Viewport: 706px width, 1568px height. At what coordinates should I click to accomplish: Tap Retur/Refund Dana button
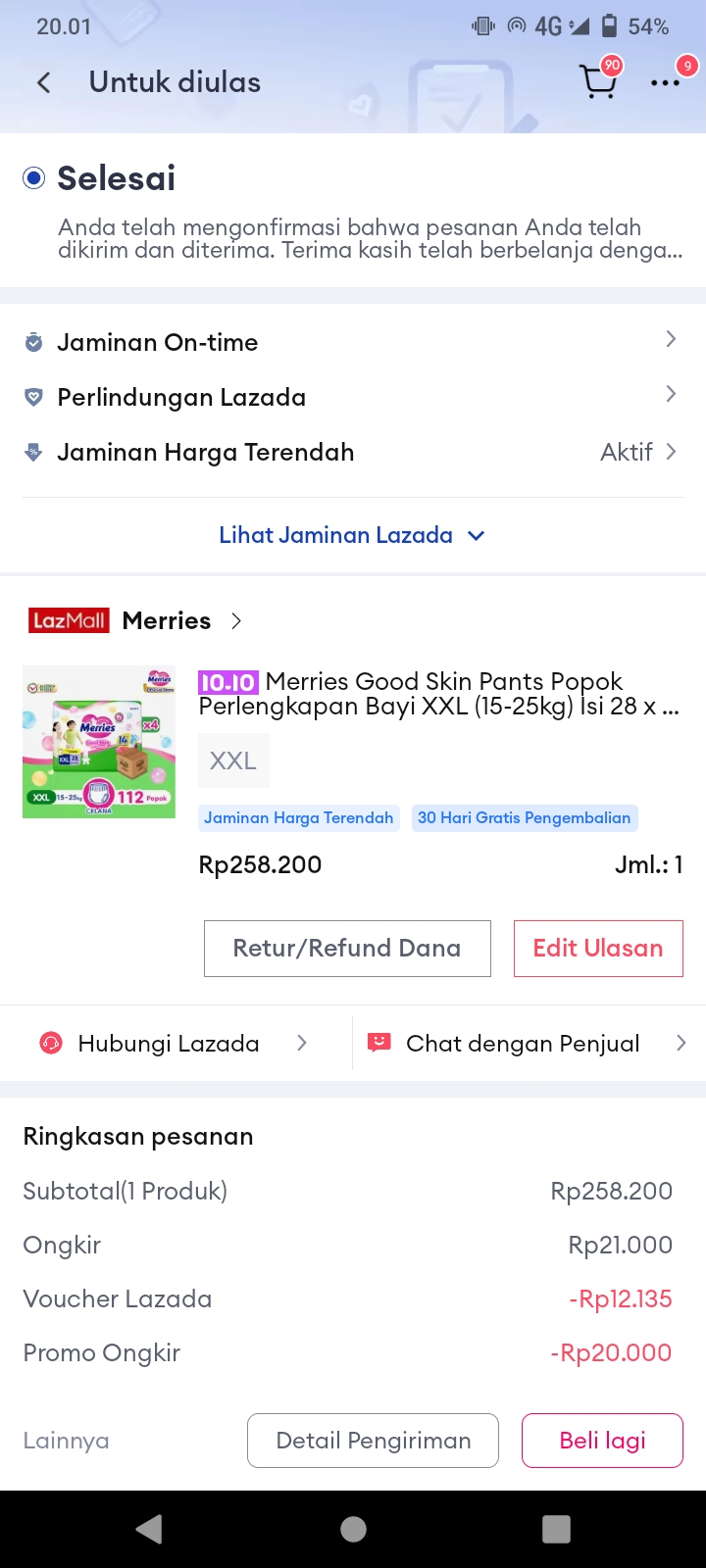(347, 948)
